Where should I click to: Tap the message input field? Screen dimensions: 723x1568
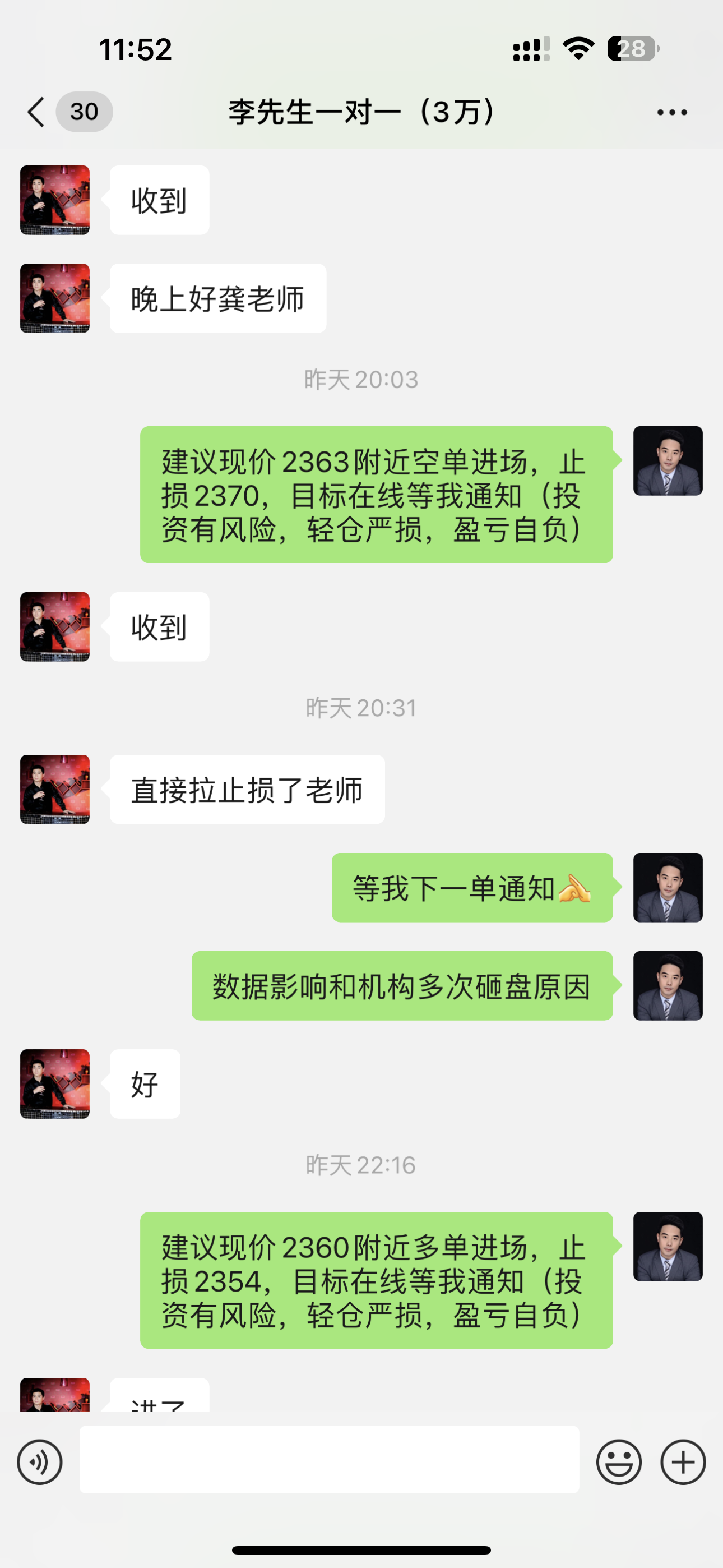click(x=329, y=1459)
